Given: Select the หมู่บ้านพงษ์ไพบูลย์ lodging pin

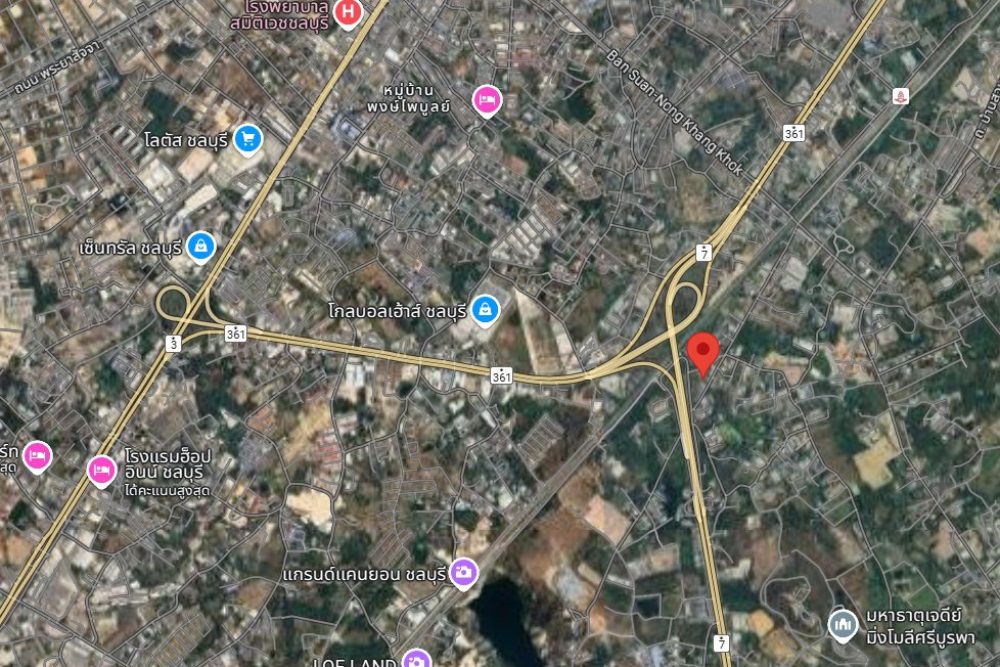Looking at the screenshot, I should (487, 100).
